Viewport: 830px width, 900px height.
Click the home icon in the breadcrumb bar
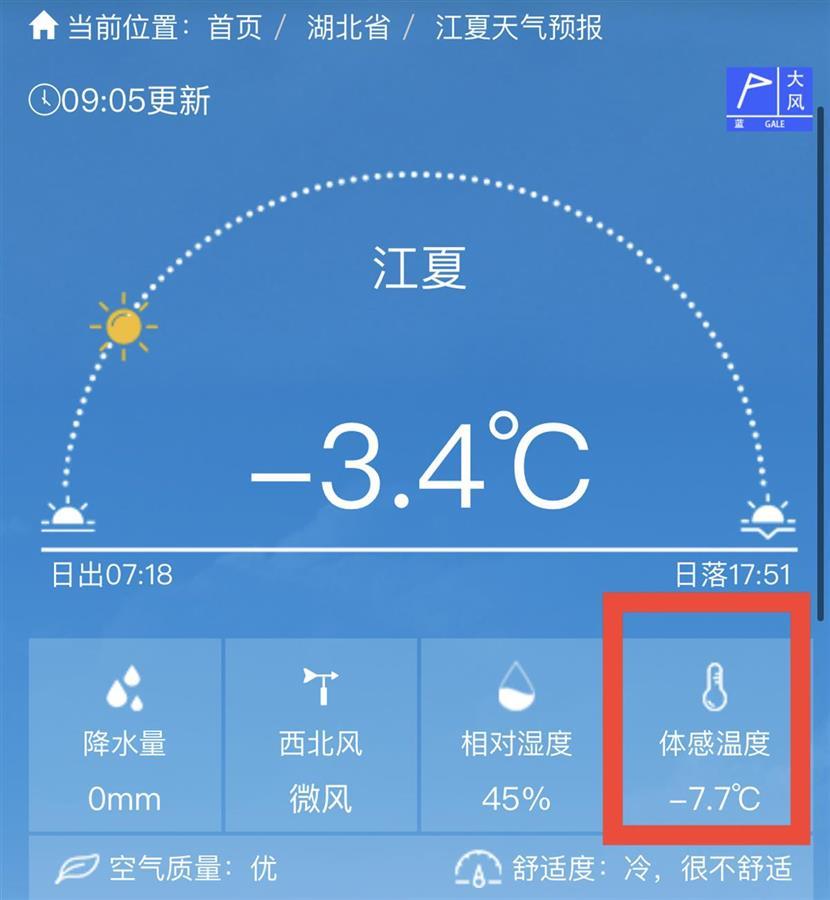coord(42,27)
